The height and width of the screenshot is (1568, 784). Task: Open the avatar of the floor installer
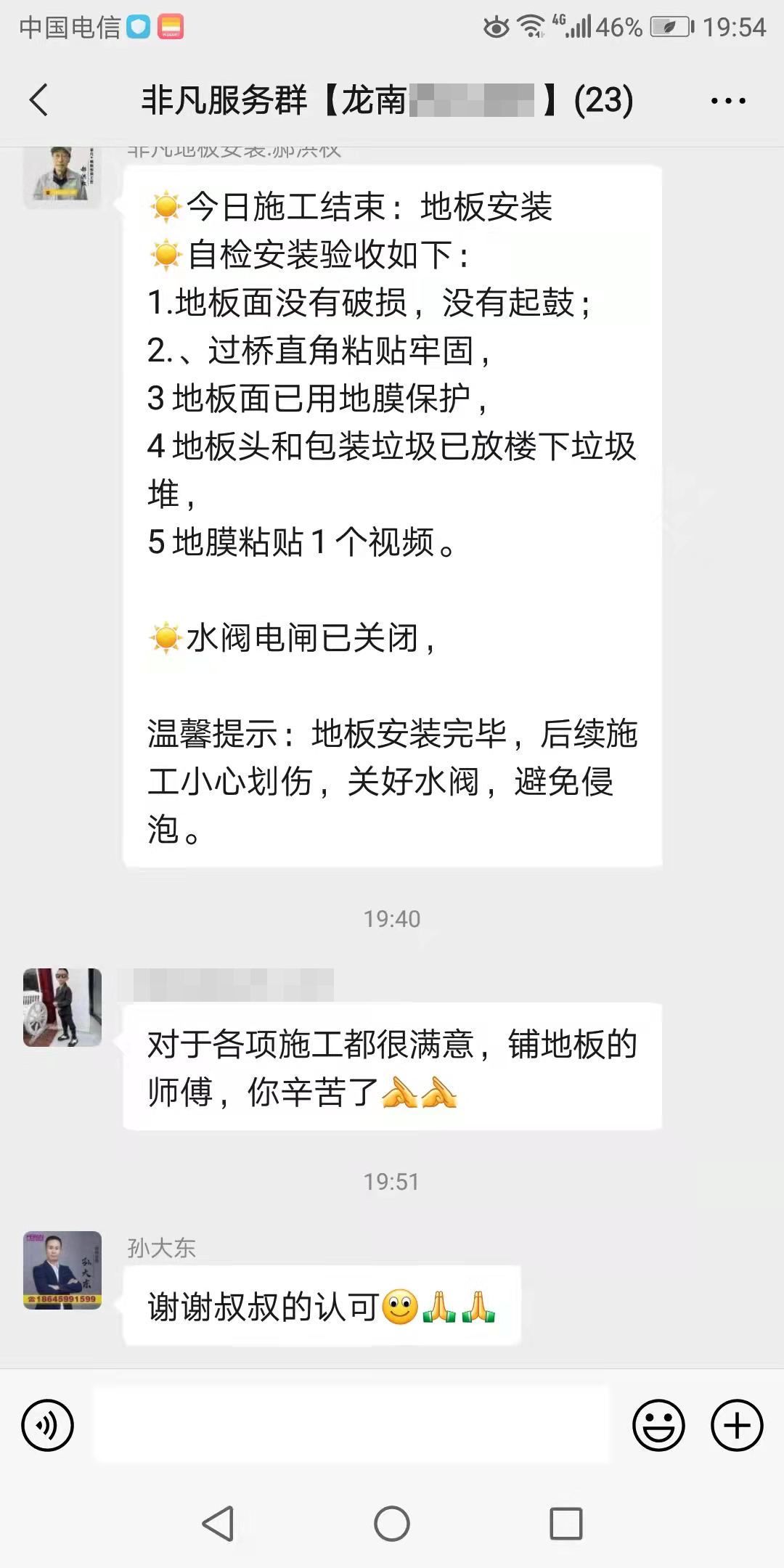pos(62,177)
